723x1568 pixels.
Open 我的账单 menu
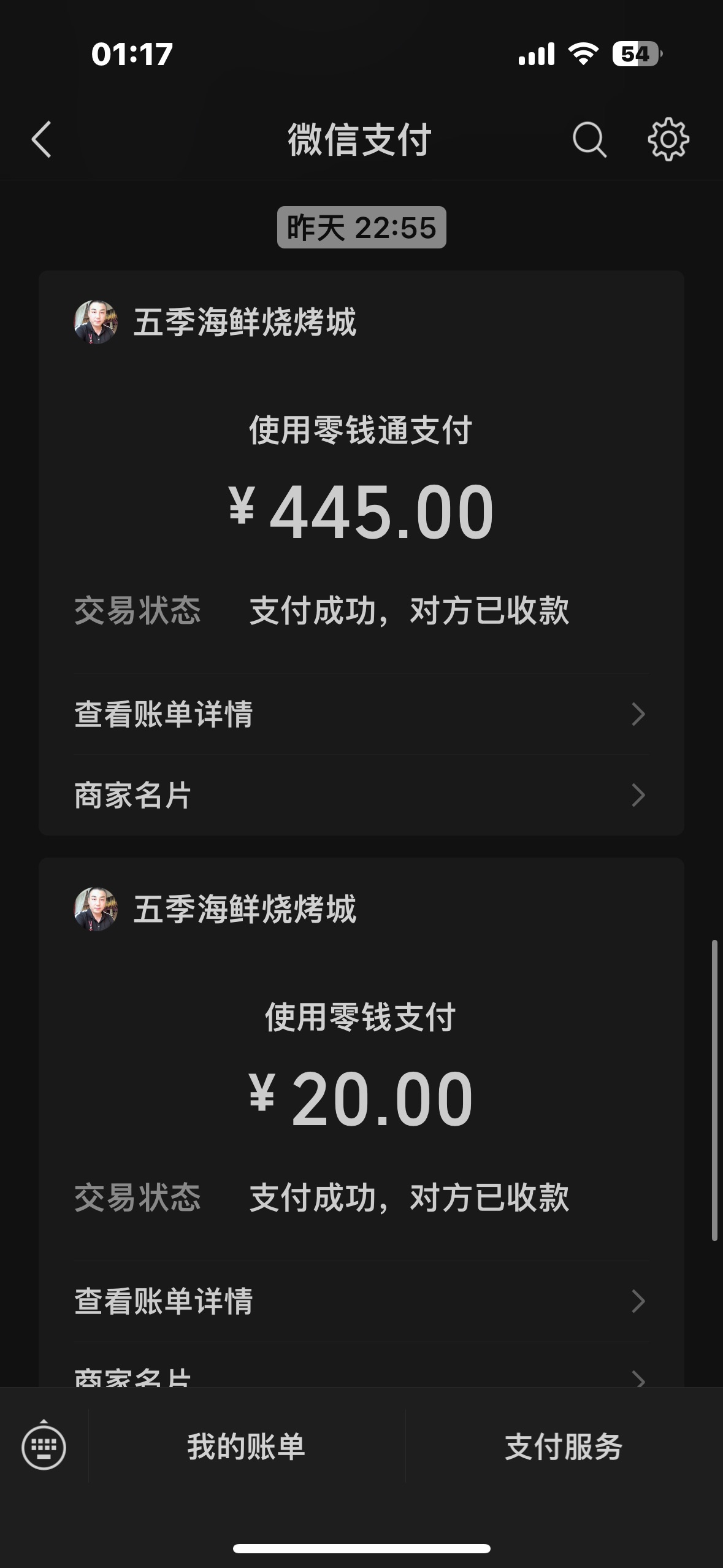[x=247, y=1447]
